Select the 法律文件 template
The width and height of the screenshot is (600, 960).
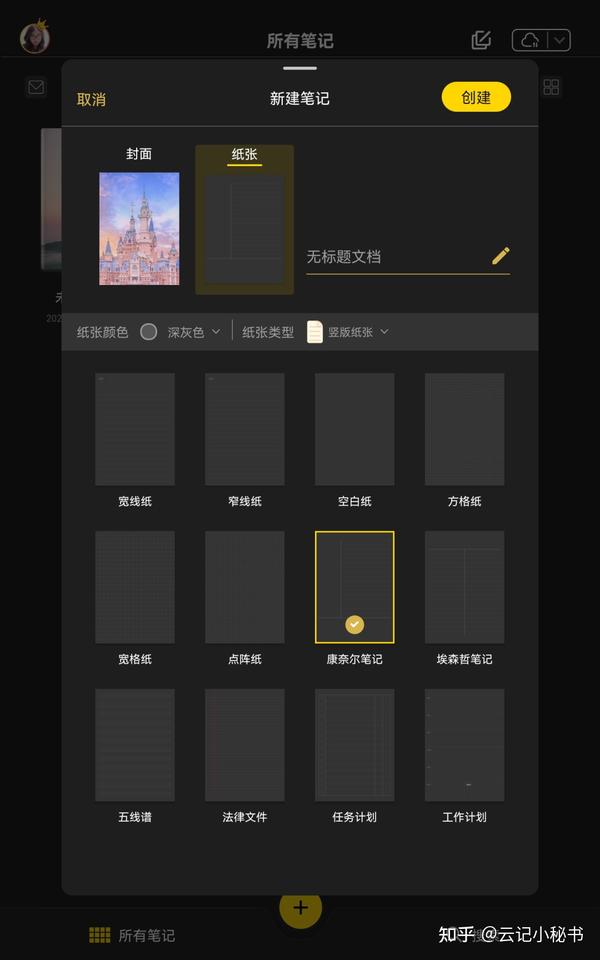coord(245,745)
